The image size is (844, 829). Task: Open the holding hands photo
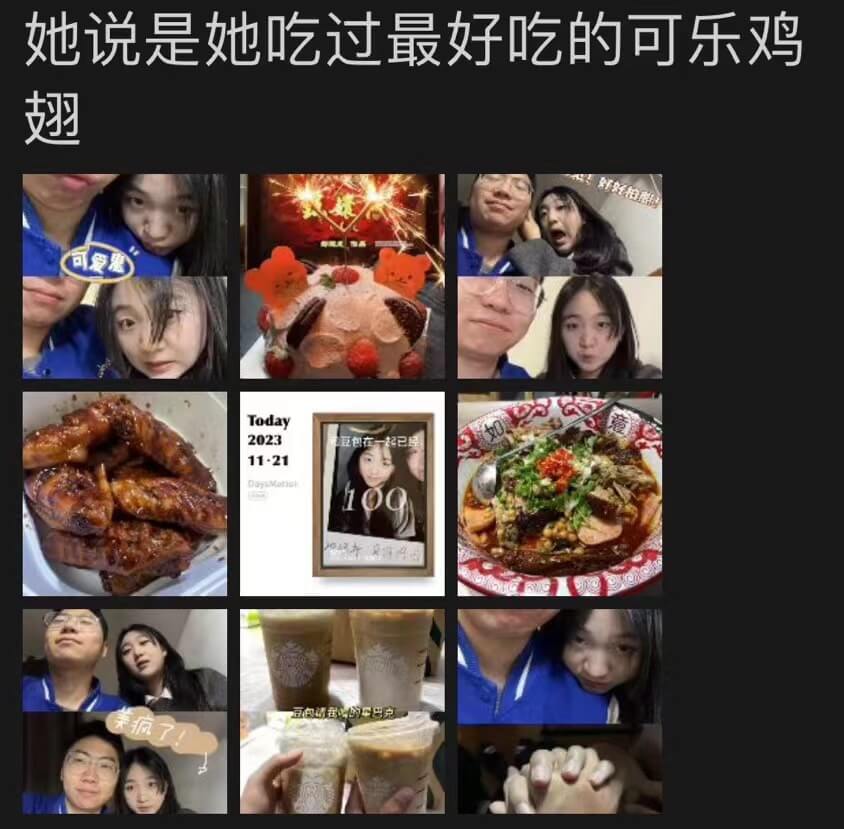click(x=559, y=711)
